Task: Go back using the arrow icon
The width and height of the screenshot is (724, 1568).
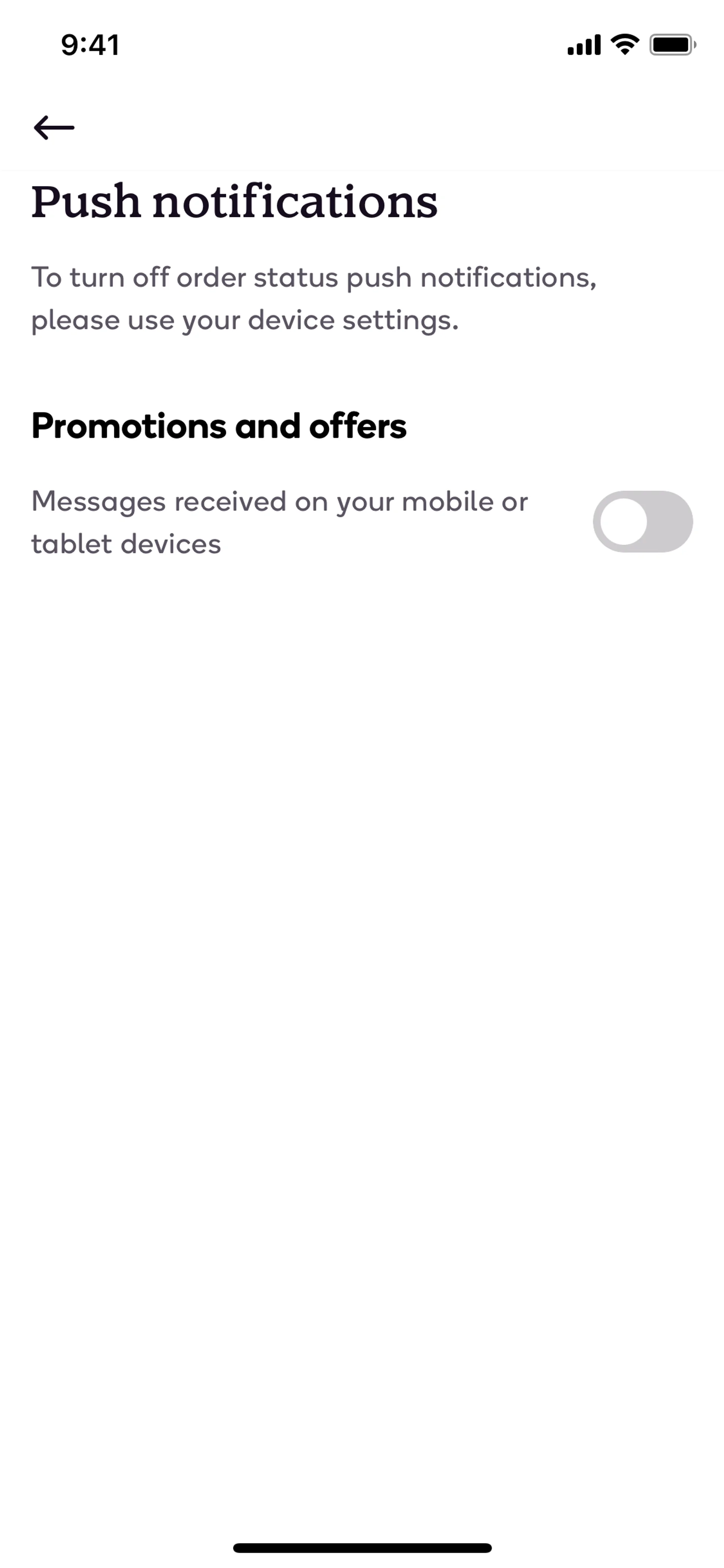Action: pyautogui.click(x=54, y=127)
